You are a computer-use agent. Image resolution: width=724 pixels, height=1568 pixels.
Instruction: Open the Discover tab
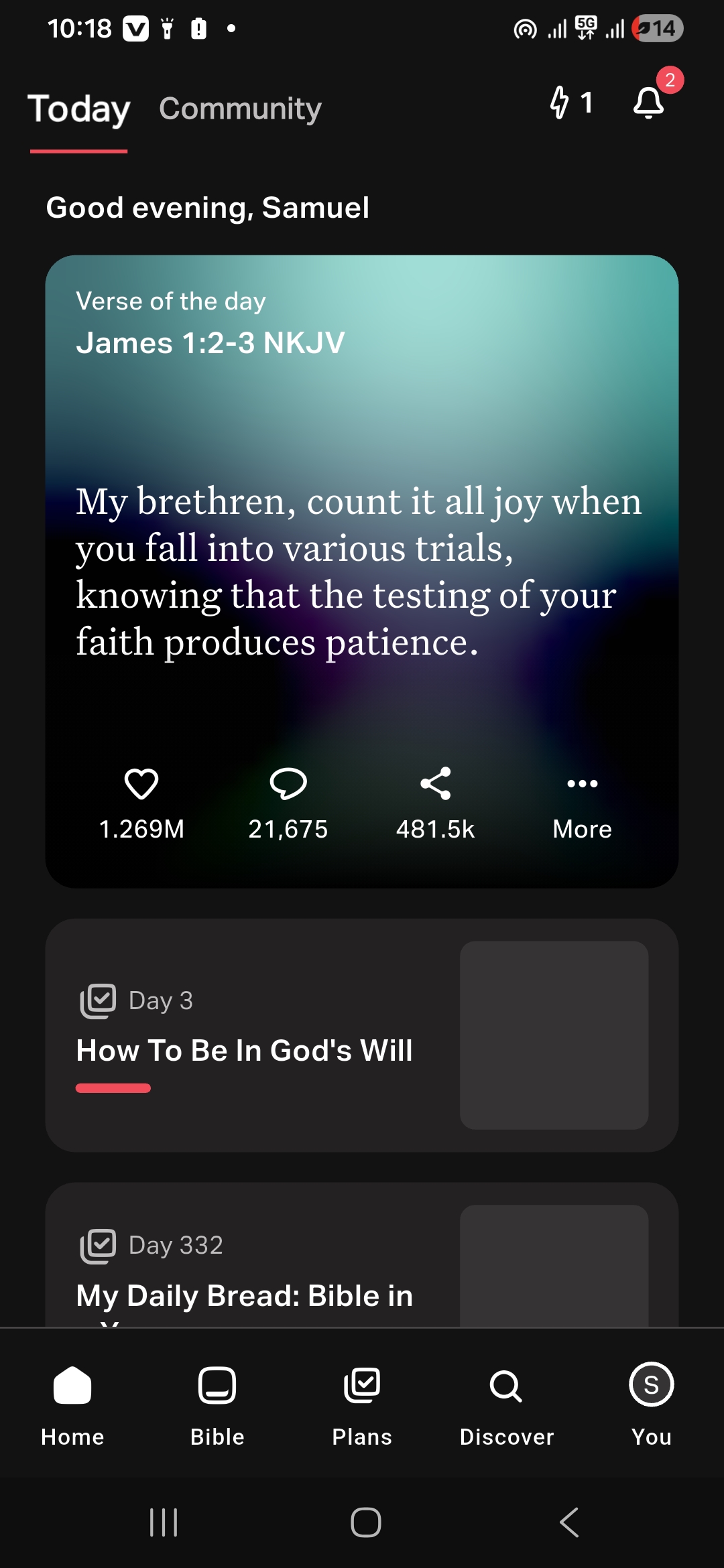click(507, 1403)
